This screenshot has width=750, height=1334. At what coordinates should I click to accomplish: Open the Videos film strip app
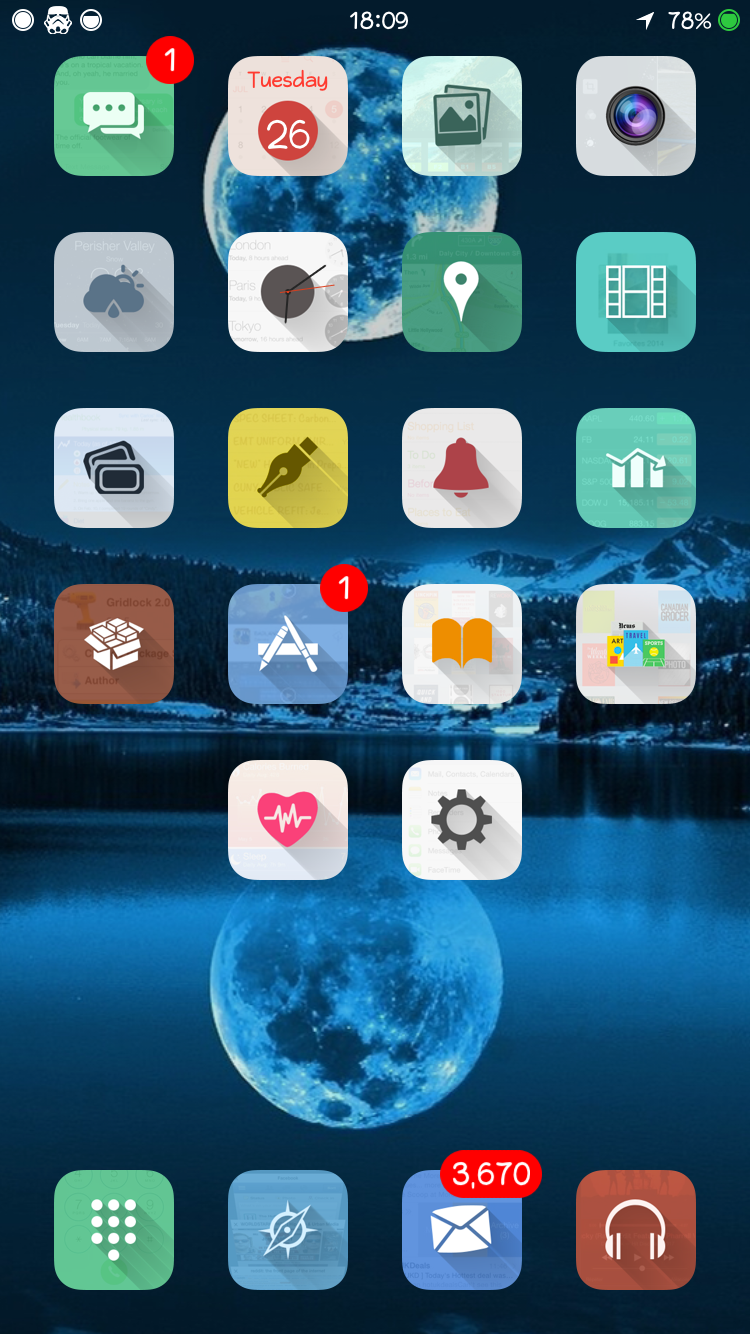[x=636, y=292]
